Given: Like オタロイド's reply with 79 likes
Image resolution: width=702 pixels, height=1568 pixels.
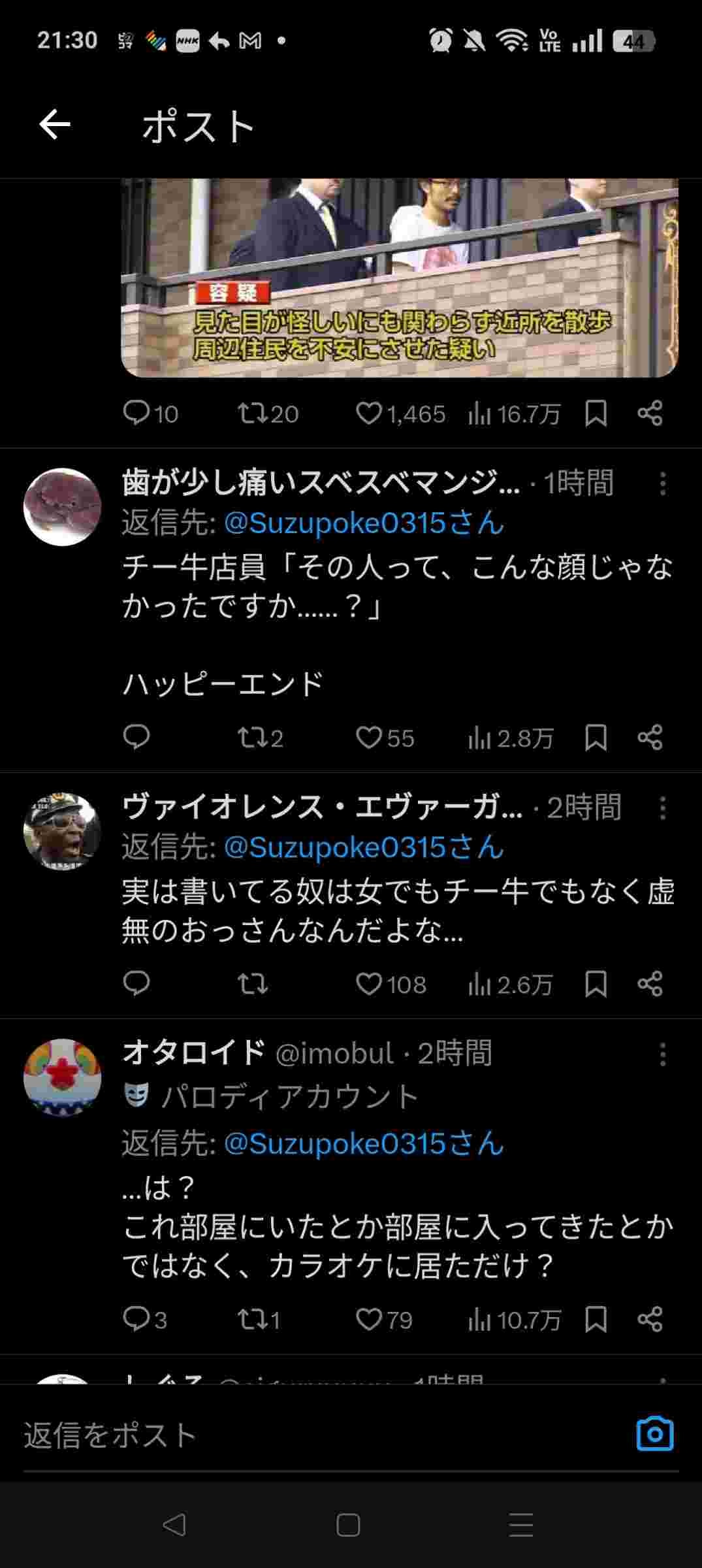Looking at the screenshot, I should click(369, 1320).
